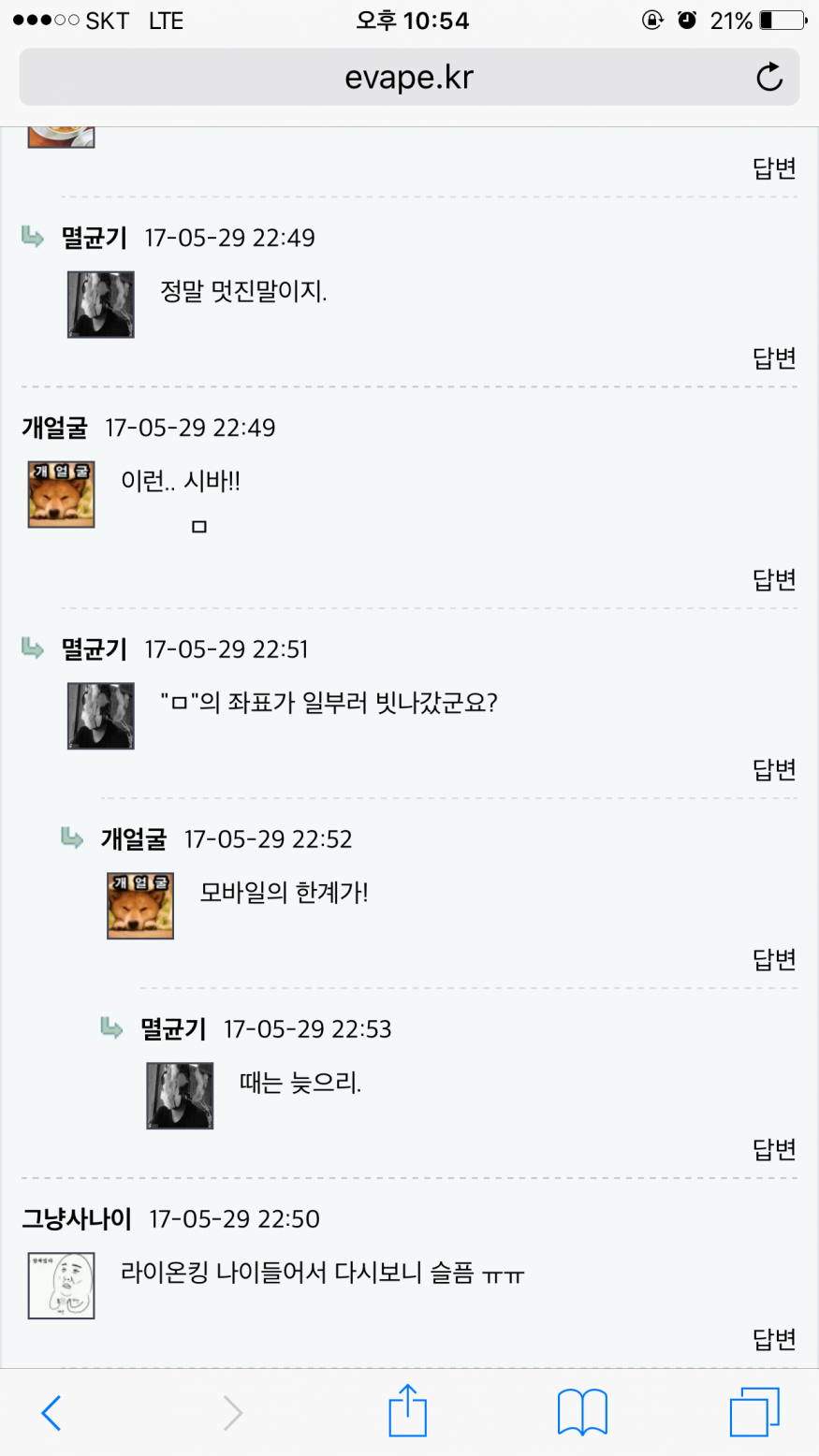Tap the evape.kr address bar

[x=409, y=78]
